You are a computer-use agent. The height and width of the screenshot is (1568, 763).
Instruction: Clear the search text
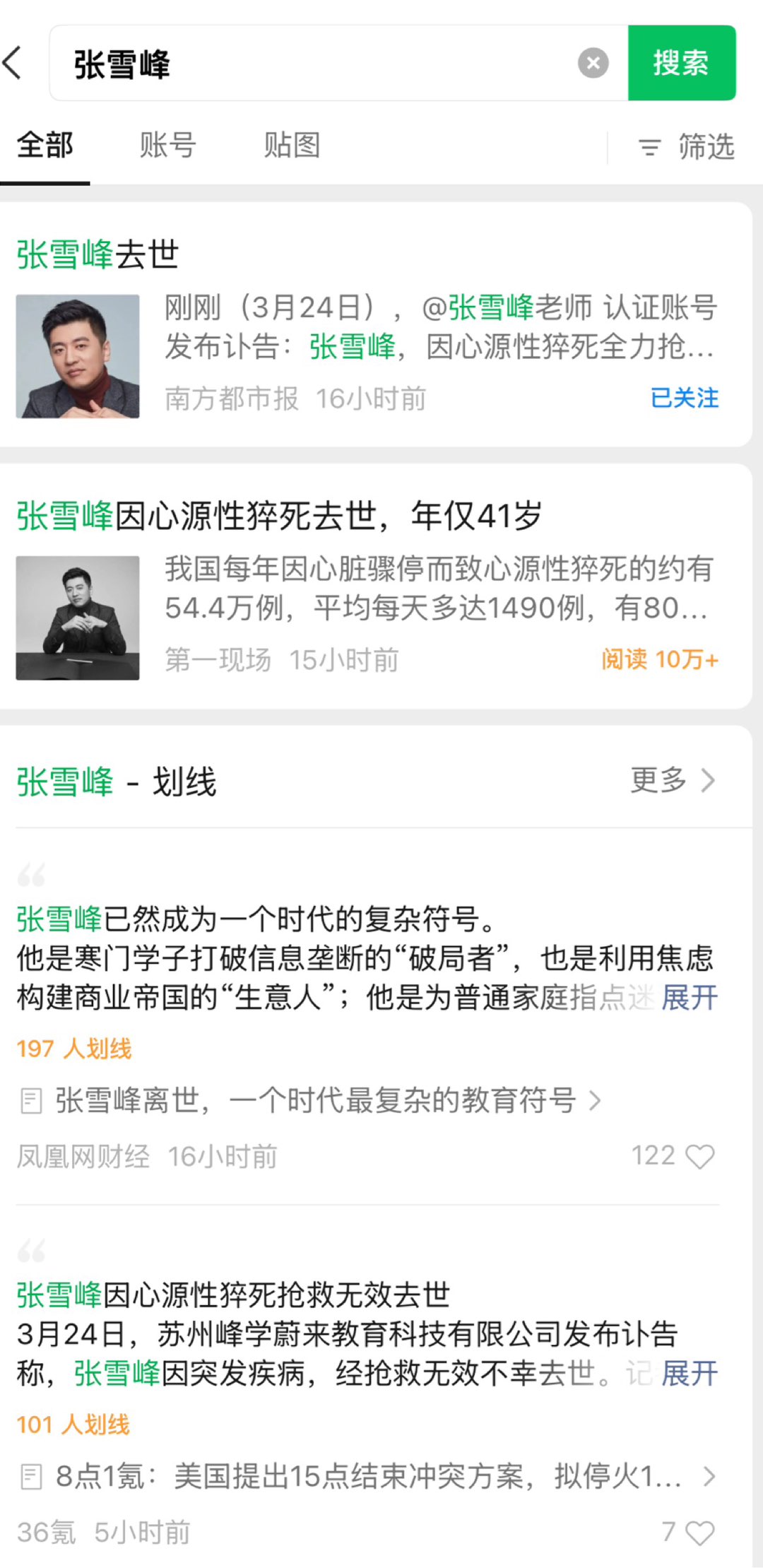(593, 64)
